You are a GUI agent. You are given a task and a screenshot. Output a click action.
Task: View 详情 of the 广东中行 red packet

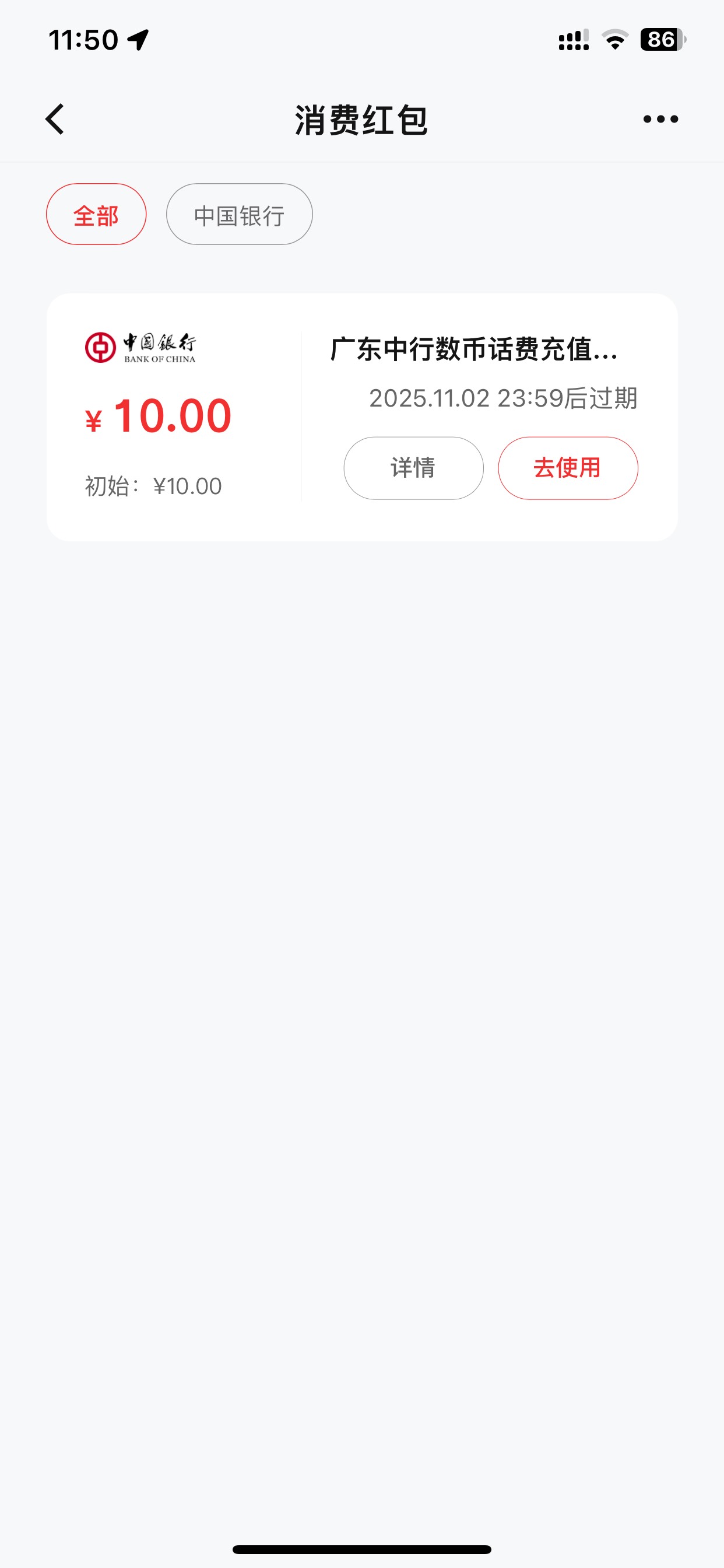(413, 468)
